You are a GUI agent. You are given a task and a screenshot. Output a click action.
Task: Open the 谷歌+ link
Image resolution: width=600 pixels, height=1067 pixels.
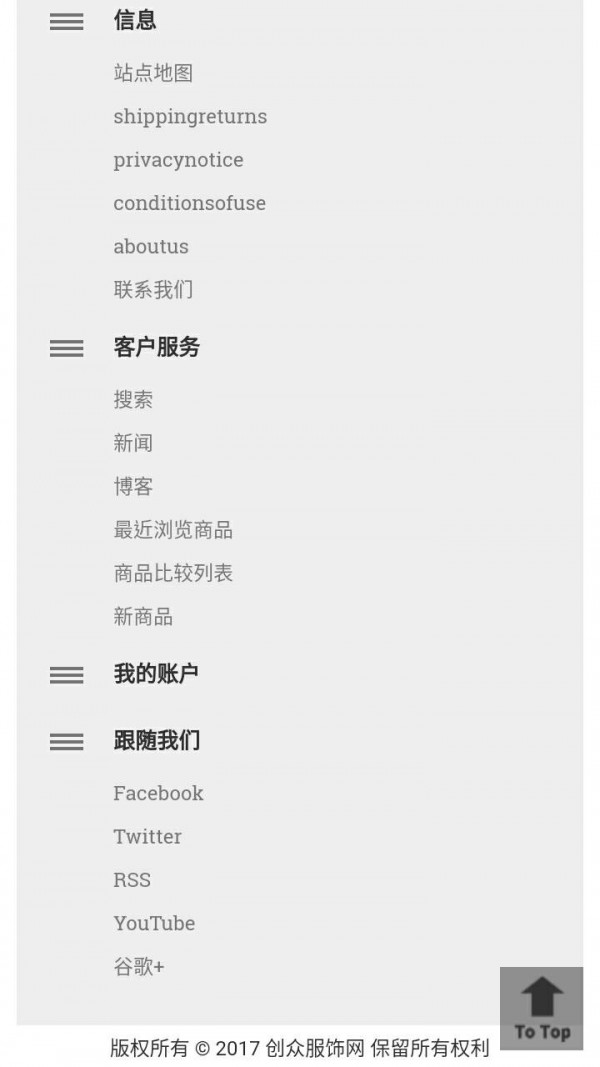[x=139, y=967]
